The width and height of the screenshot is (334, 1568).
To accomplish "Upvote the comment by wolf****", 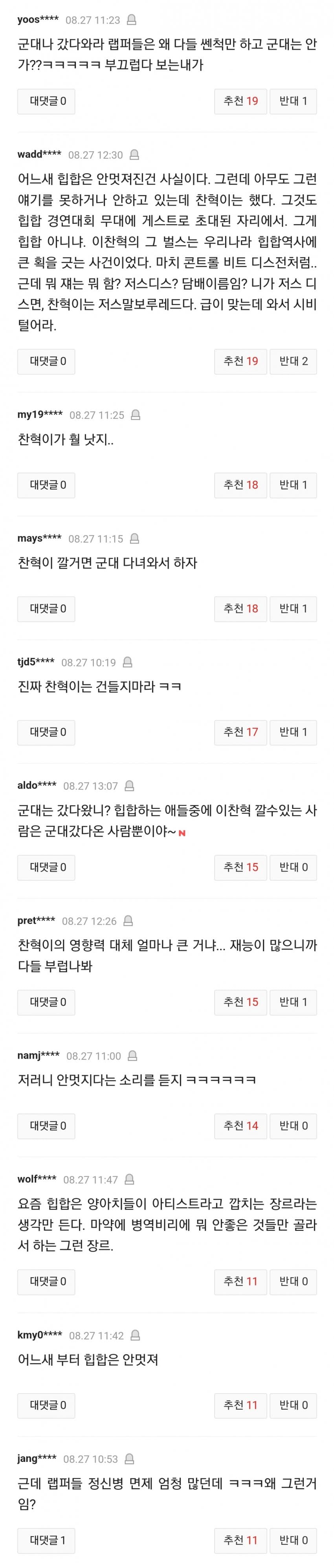I will click(x=240, y=1281).
